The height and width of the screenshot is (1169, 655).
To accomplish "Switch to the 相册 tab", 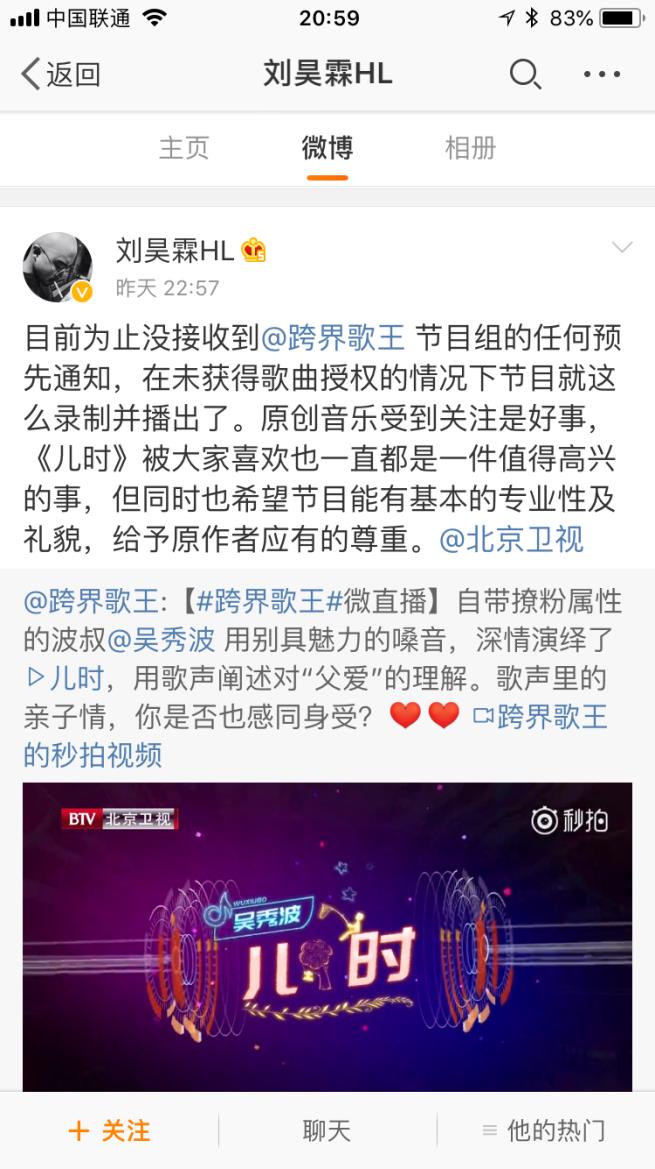I will pyautogui.click(x=470, y=148).
